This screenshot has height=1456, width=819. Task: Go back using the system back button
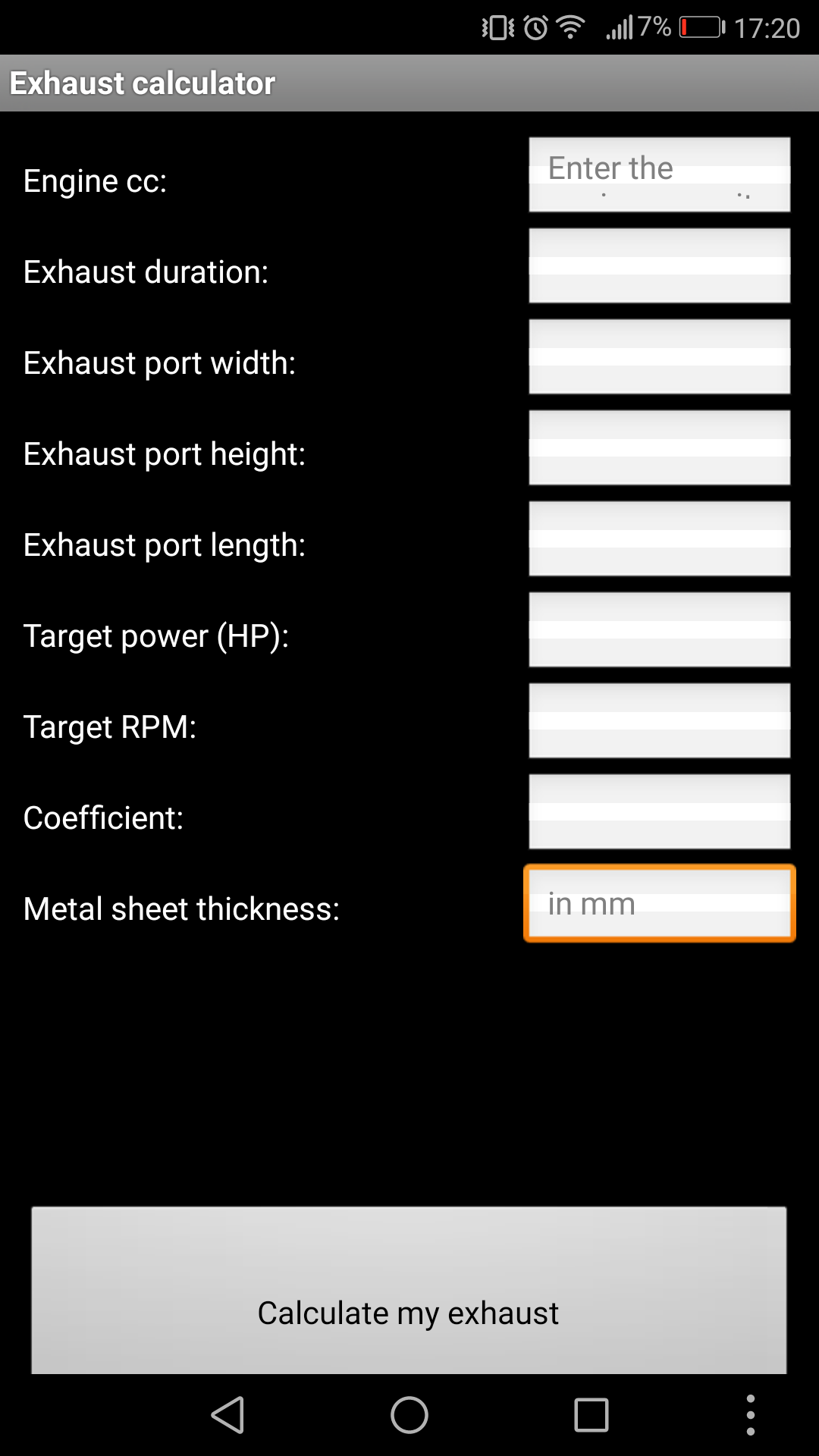tap(227, 1415)
